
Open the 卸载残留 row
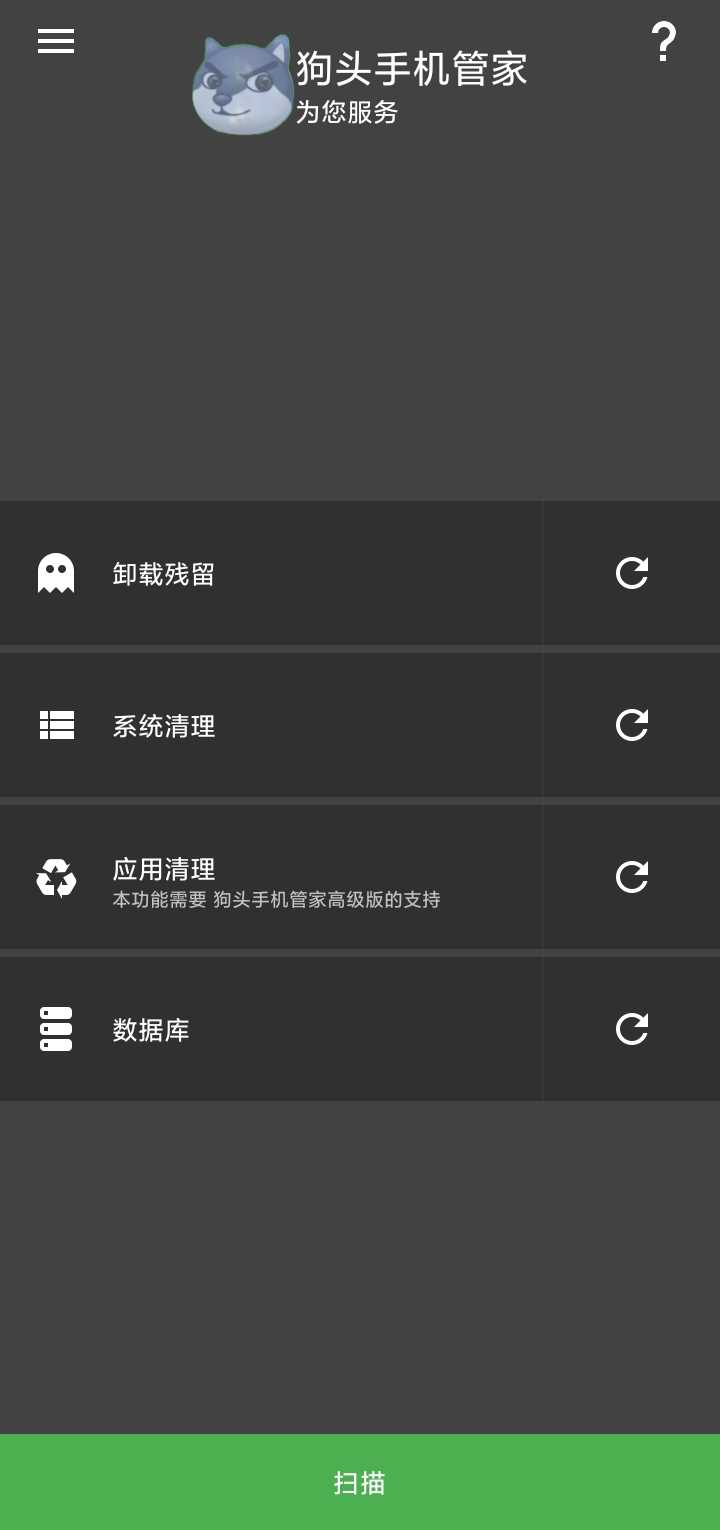tap(271, 573)
